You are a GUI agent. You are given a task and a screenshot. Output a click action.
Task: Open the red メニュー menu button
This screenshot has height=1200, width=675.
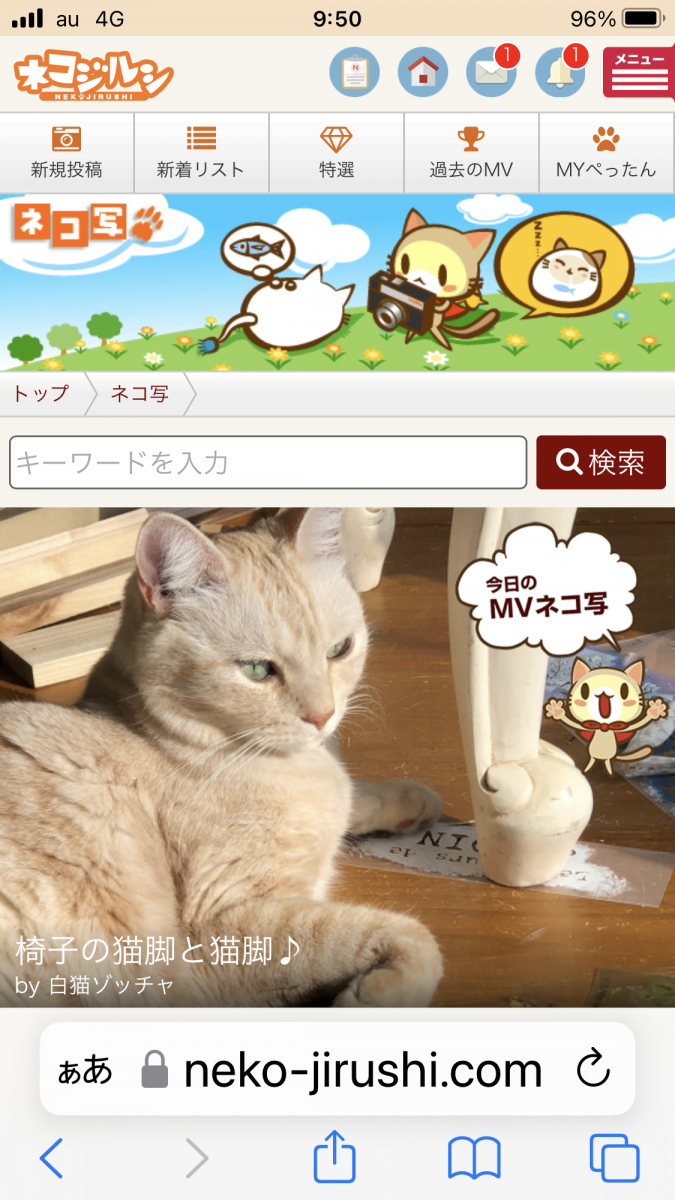[638, 72]
